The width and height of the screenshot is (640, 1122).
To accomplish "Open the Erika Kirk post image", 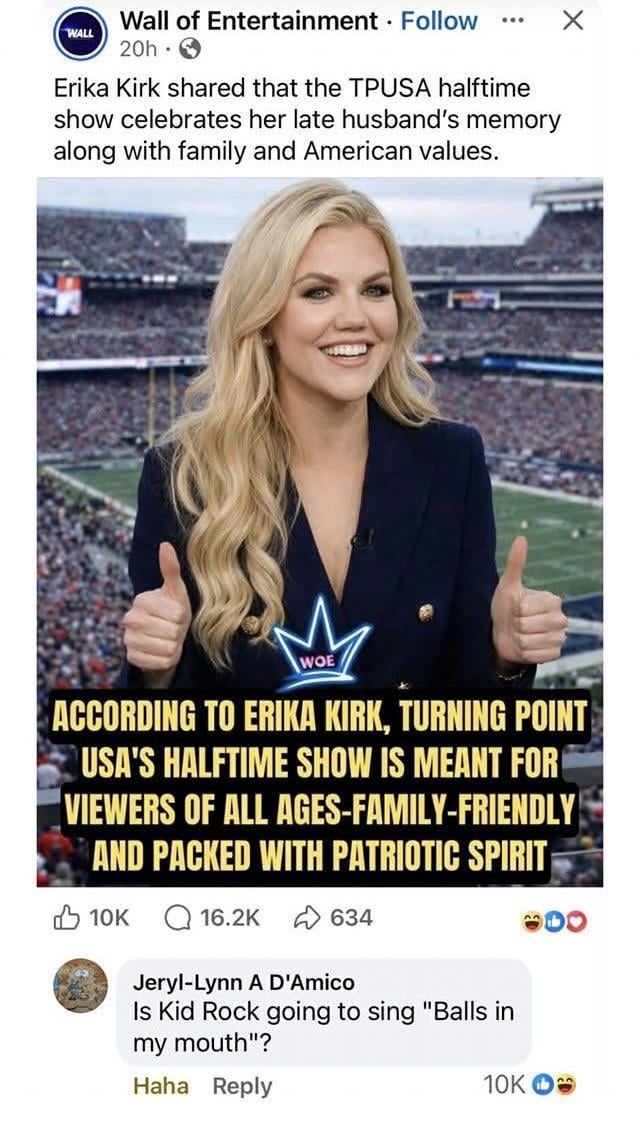I will [319, 530].
